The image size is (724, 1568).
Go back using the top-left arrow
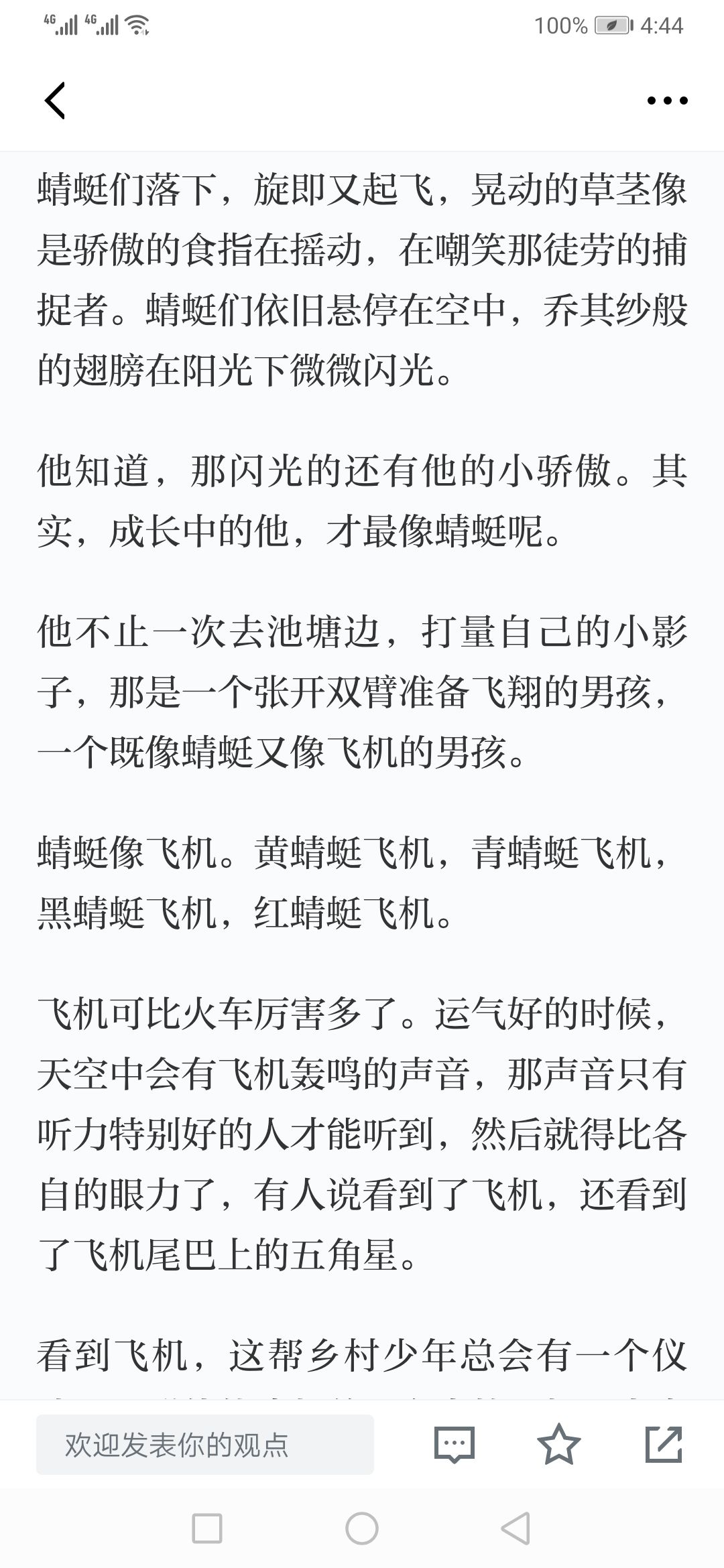(55, 101)
